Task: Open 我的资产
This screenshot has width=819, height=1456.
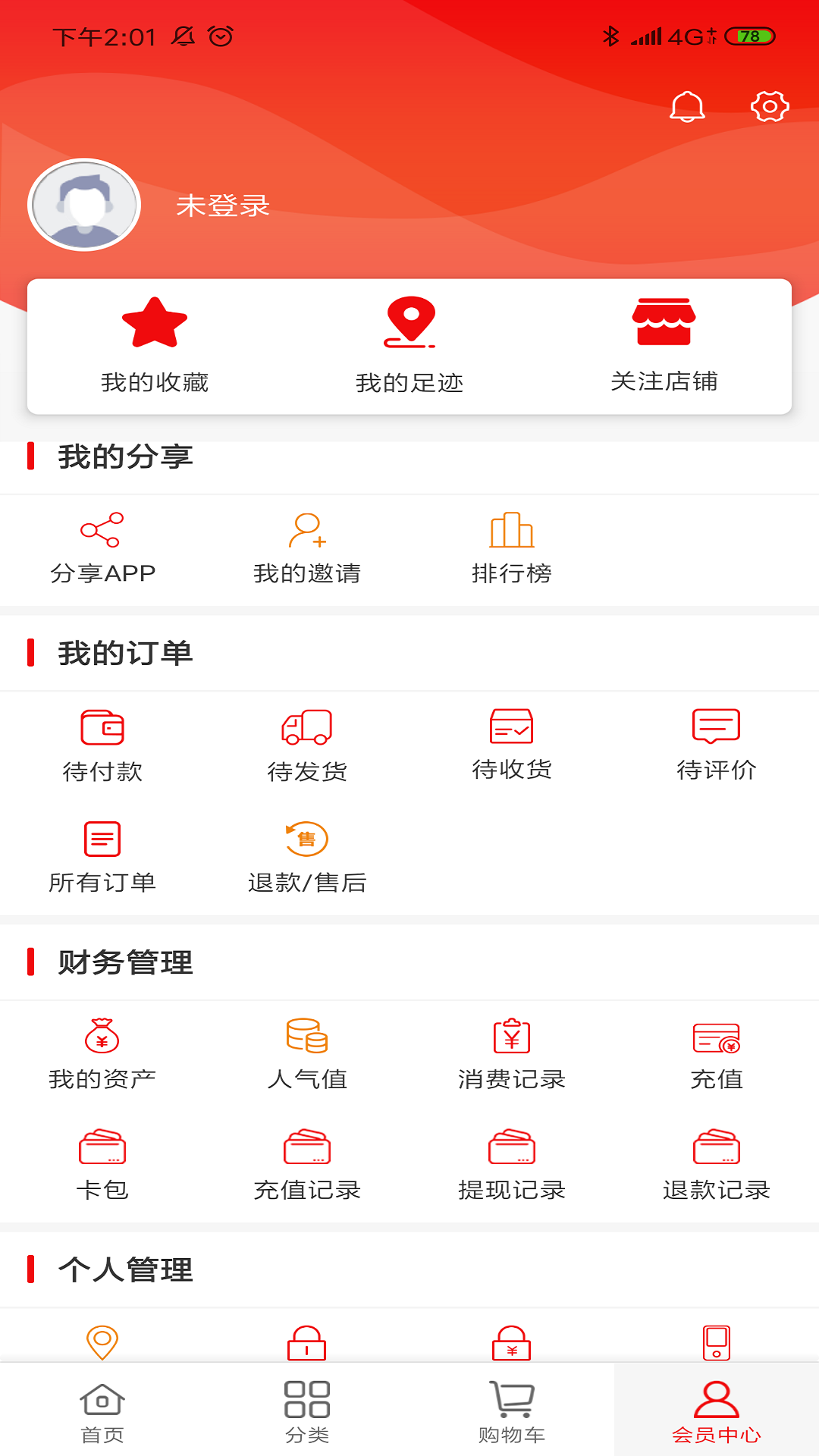Action: click(102, 1054)
